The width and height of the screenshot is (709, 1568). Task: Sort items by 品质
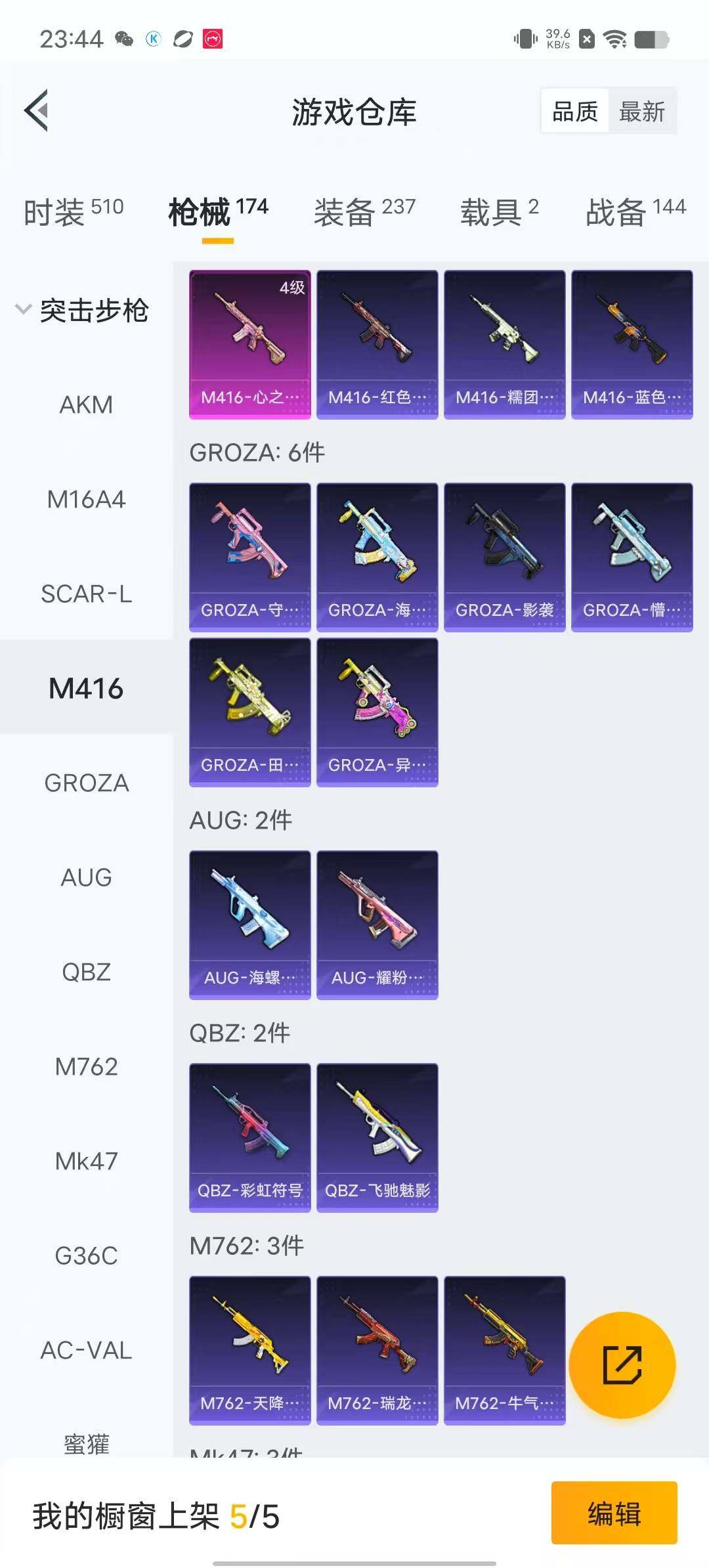click(575, 111)
